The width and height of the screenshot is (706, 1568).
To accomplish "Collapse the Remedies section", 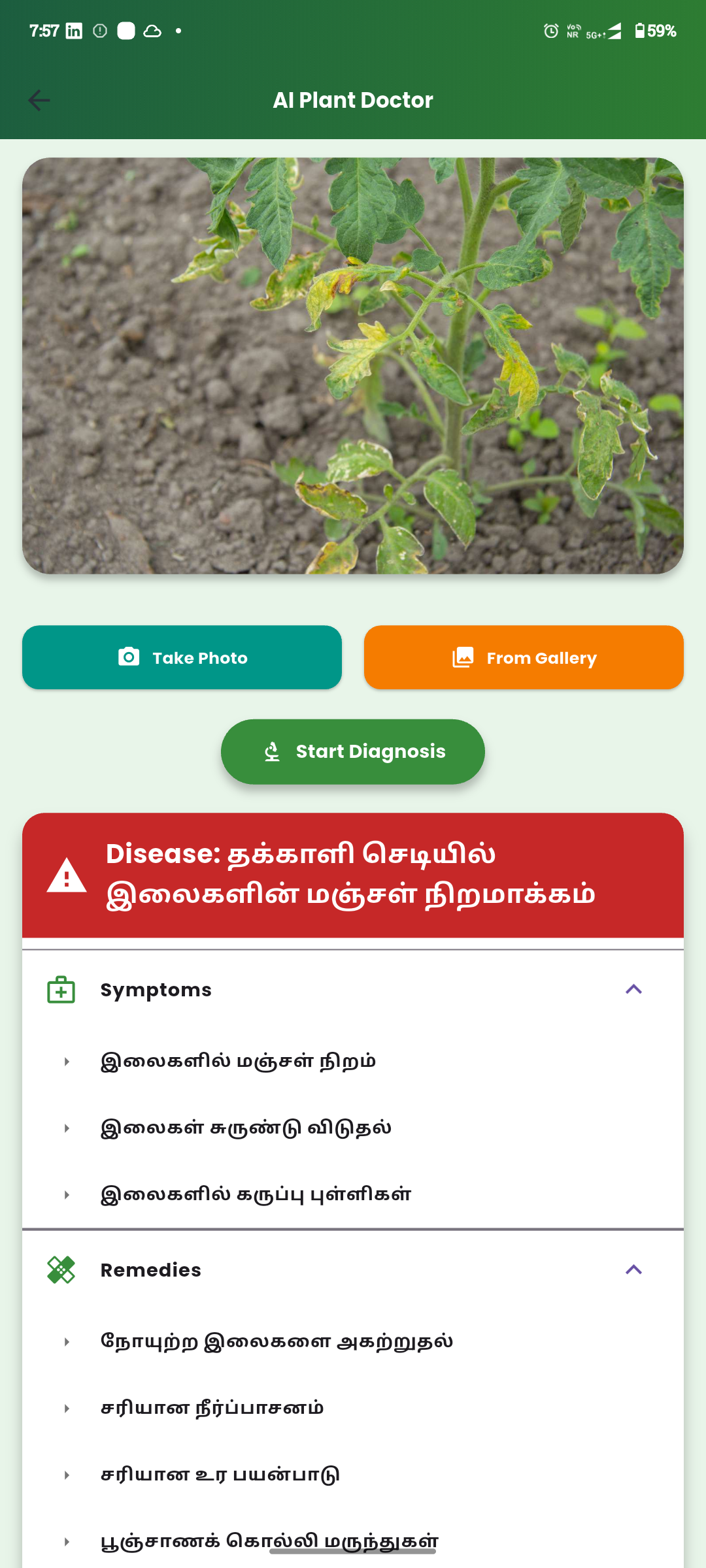I will 633,1269.
